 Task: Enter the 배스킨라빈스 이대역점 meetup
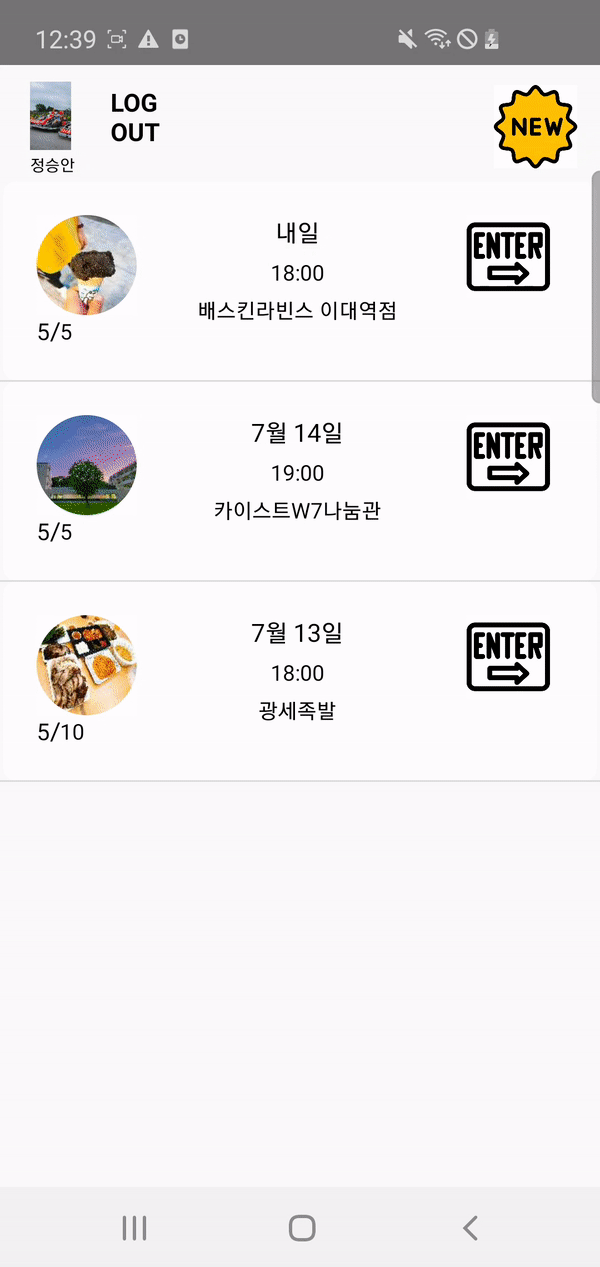click(508, 257)
